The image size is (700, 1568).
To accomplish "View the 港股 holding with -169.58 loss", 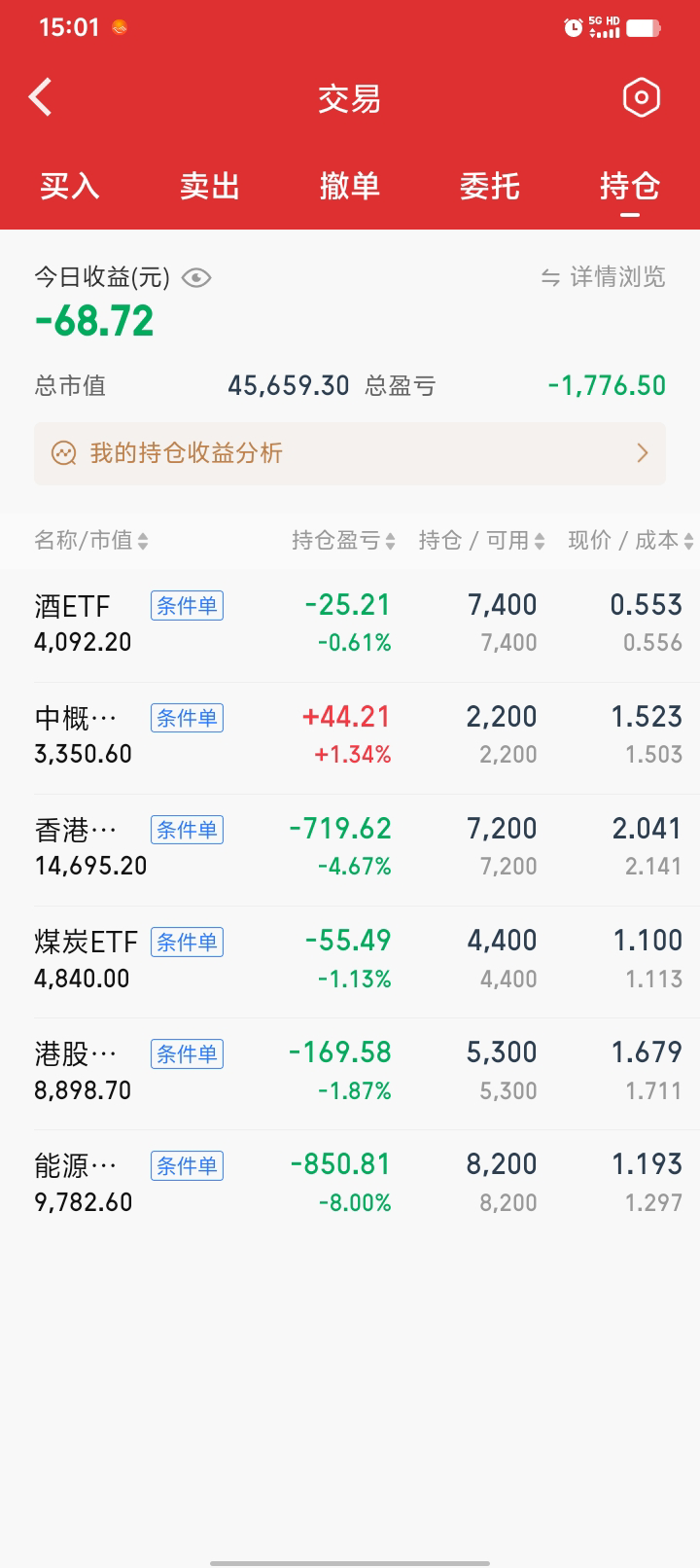I will click(350, 1070).
